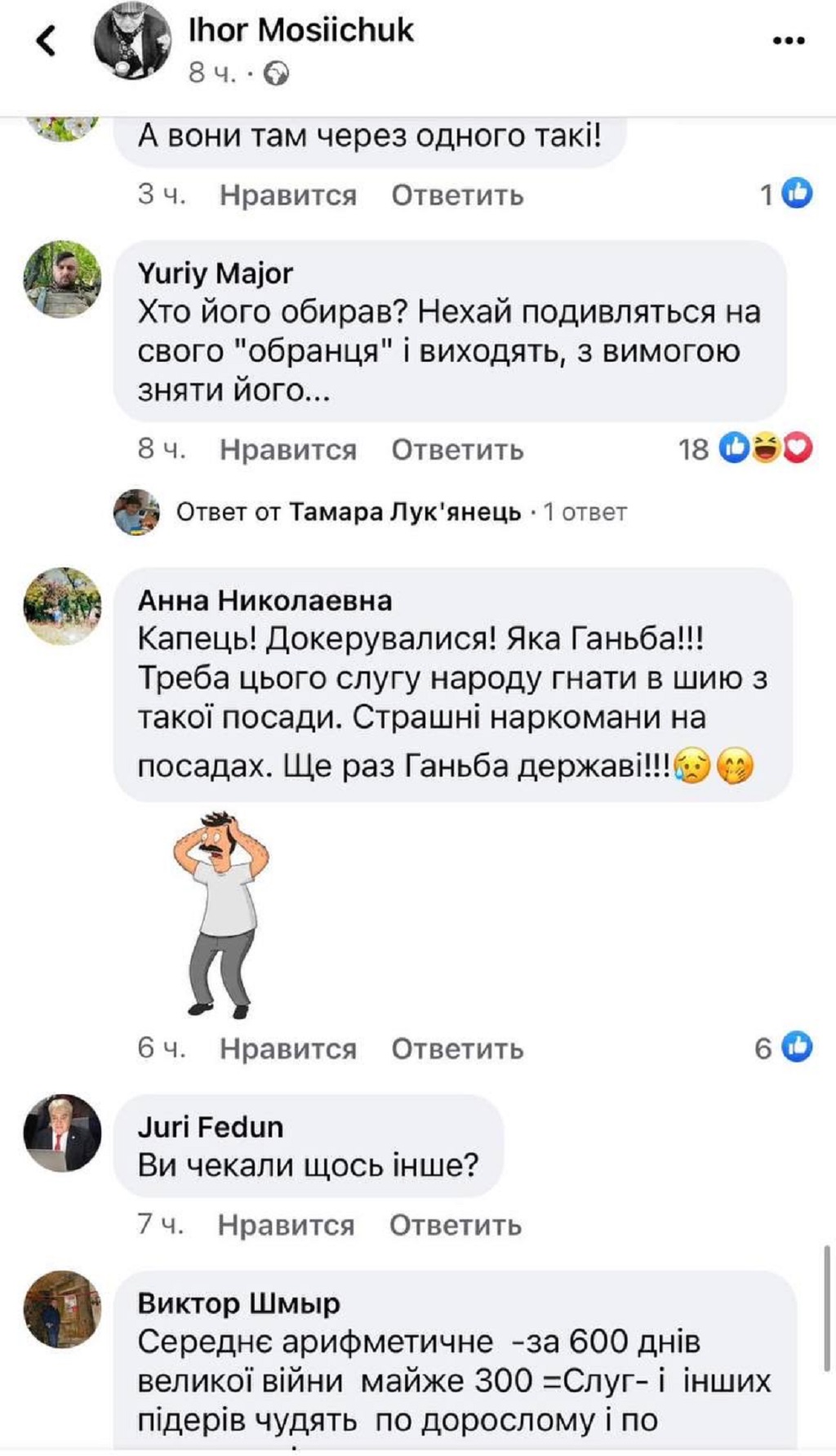
Task: Go back using the arrow
Action: 47,40
